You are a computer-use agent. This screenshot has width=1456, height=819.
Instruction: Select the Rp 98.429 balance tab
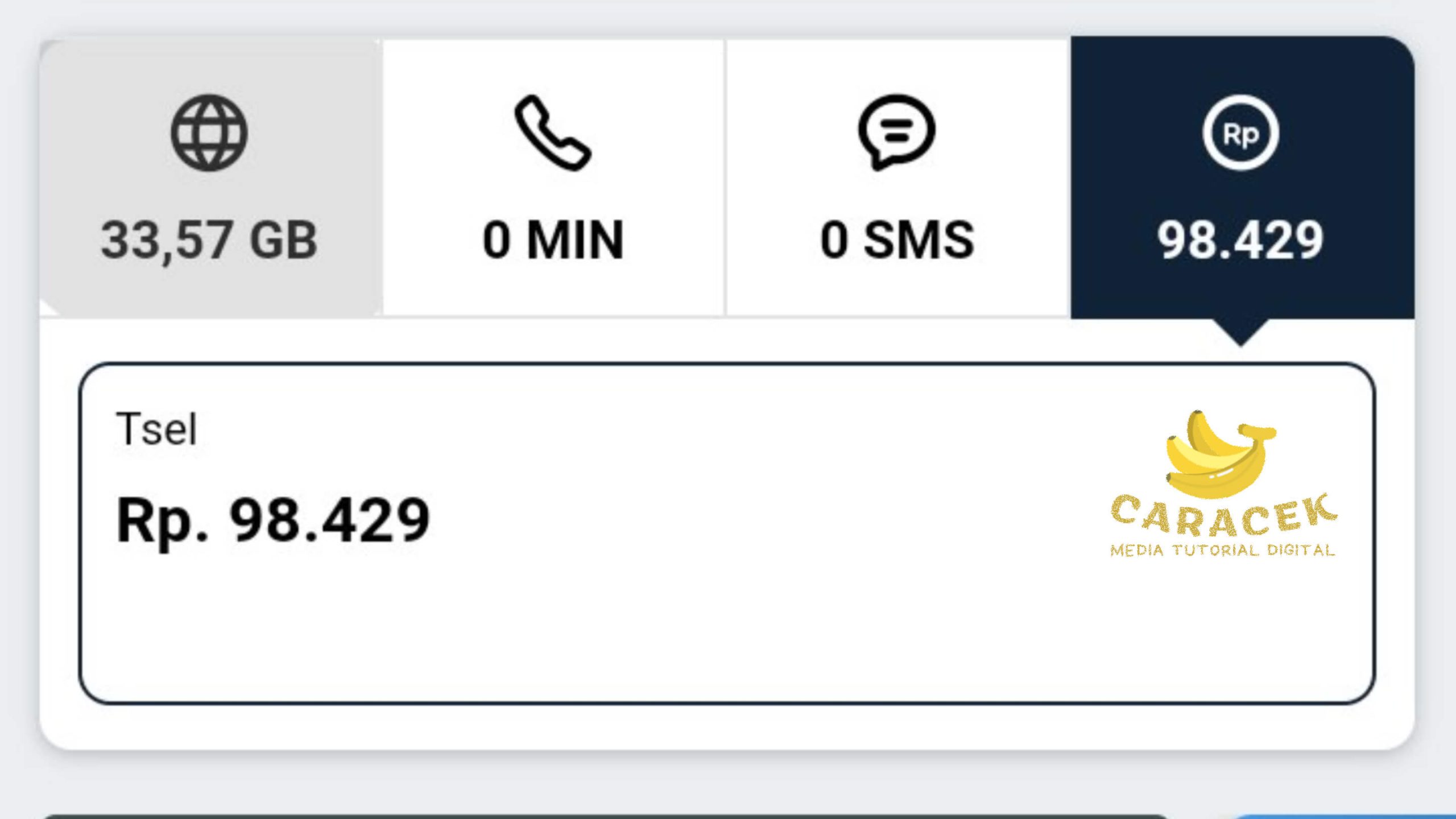coord(1241,177)
